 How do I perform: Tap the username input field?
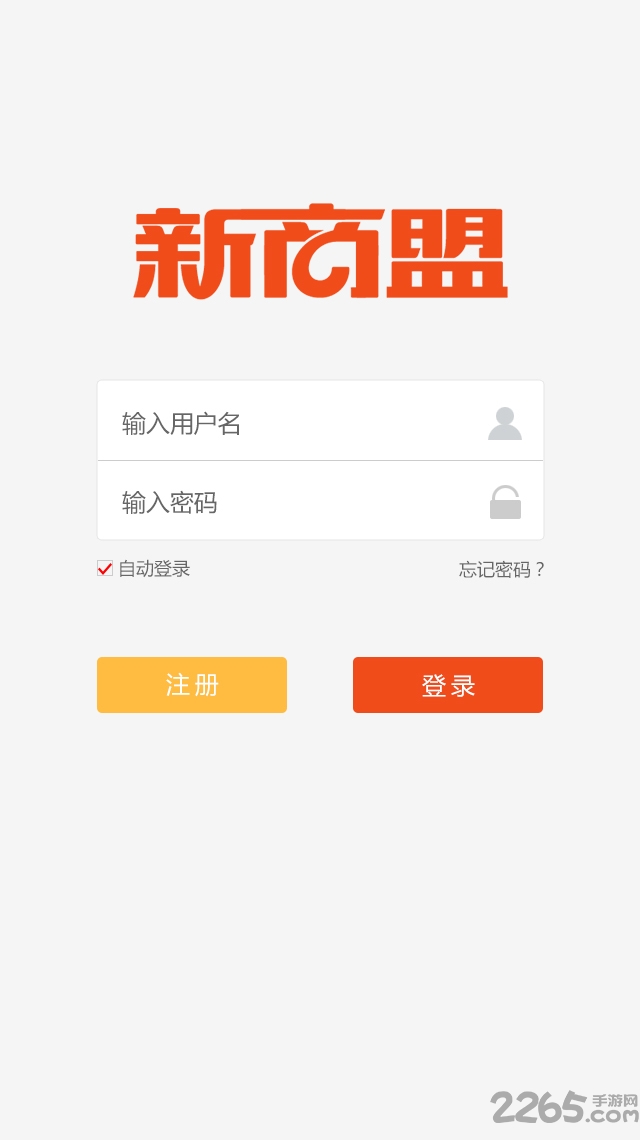click(x=300, y=423)
